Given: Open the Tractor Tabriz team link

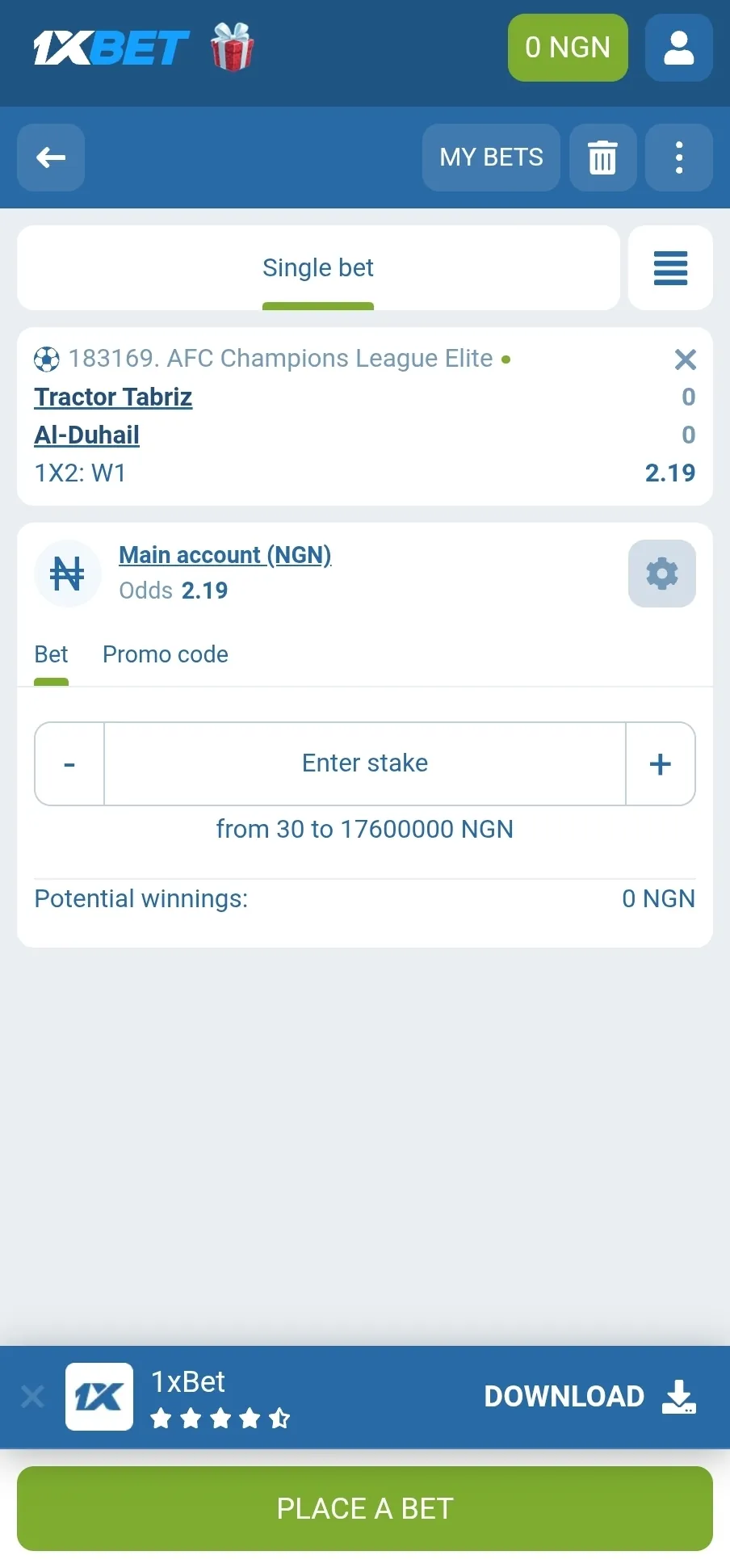Looking at the screenshot, I should 113,397.
